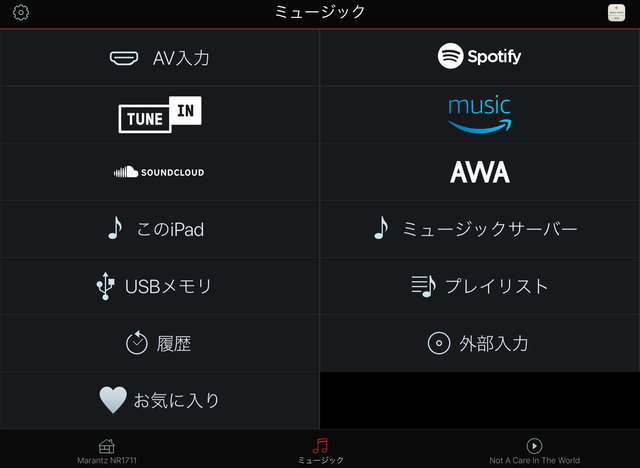Select USBメモリ

pyautogui.click(x=160, y=287)
